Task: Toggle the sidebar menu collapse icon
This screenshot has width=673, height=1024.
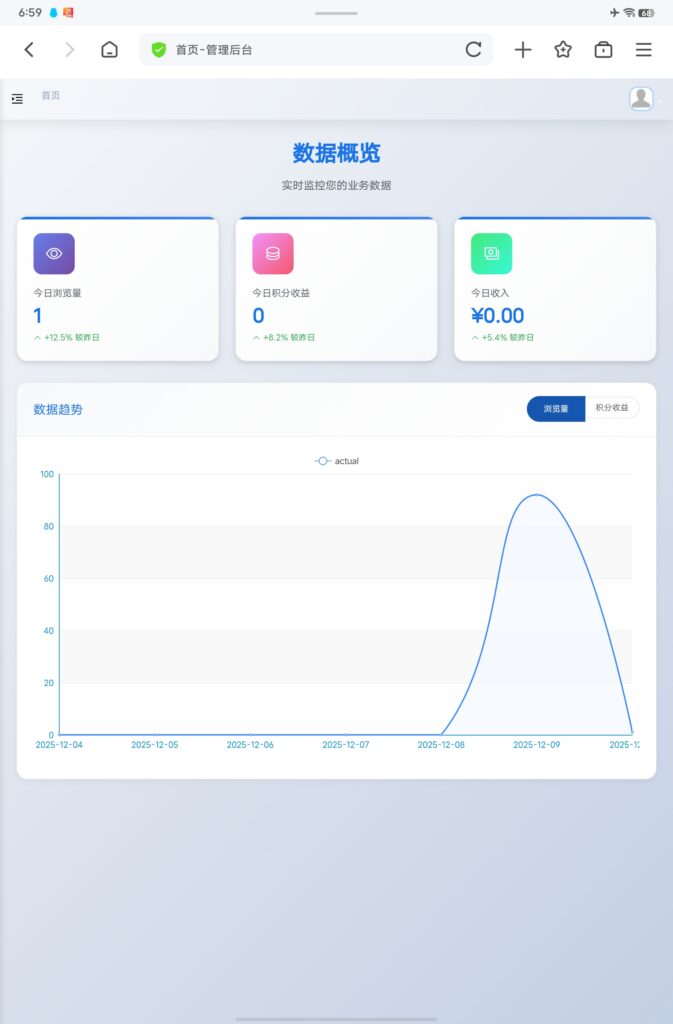Action: point(17,99)
